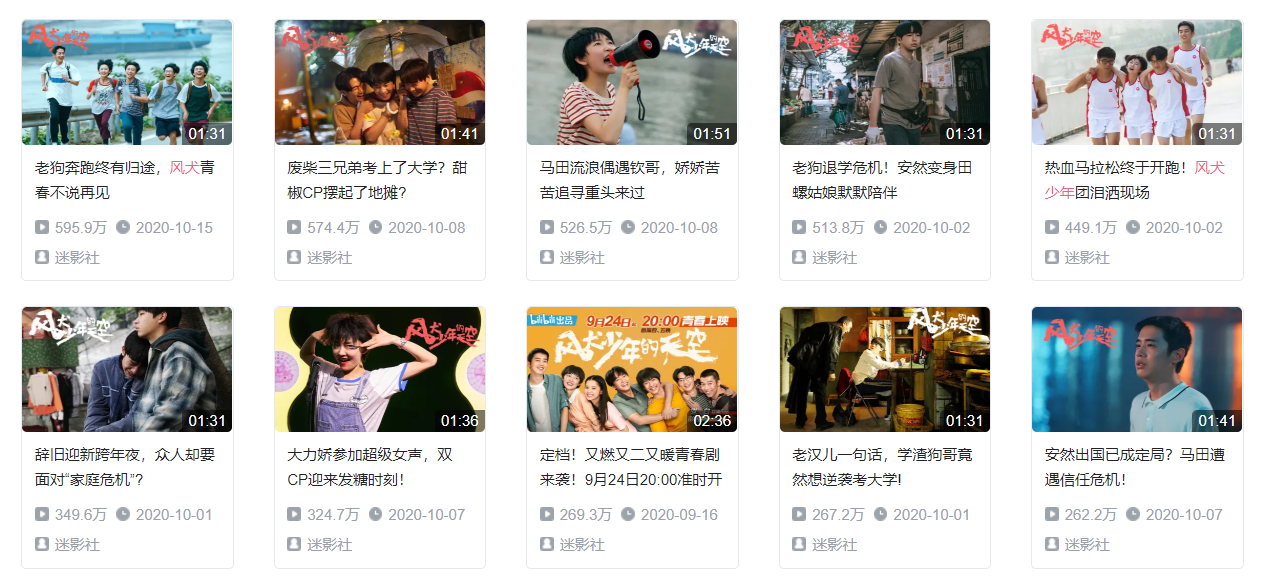Visit uploader 迷影社 under 老狗奔跑终有归途

tap(77, 257)
